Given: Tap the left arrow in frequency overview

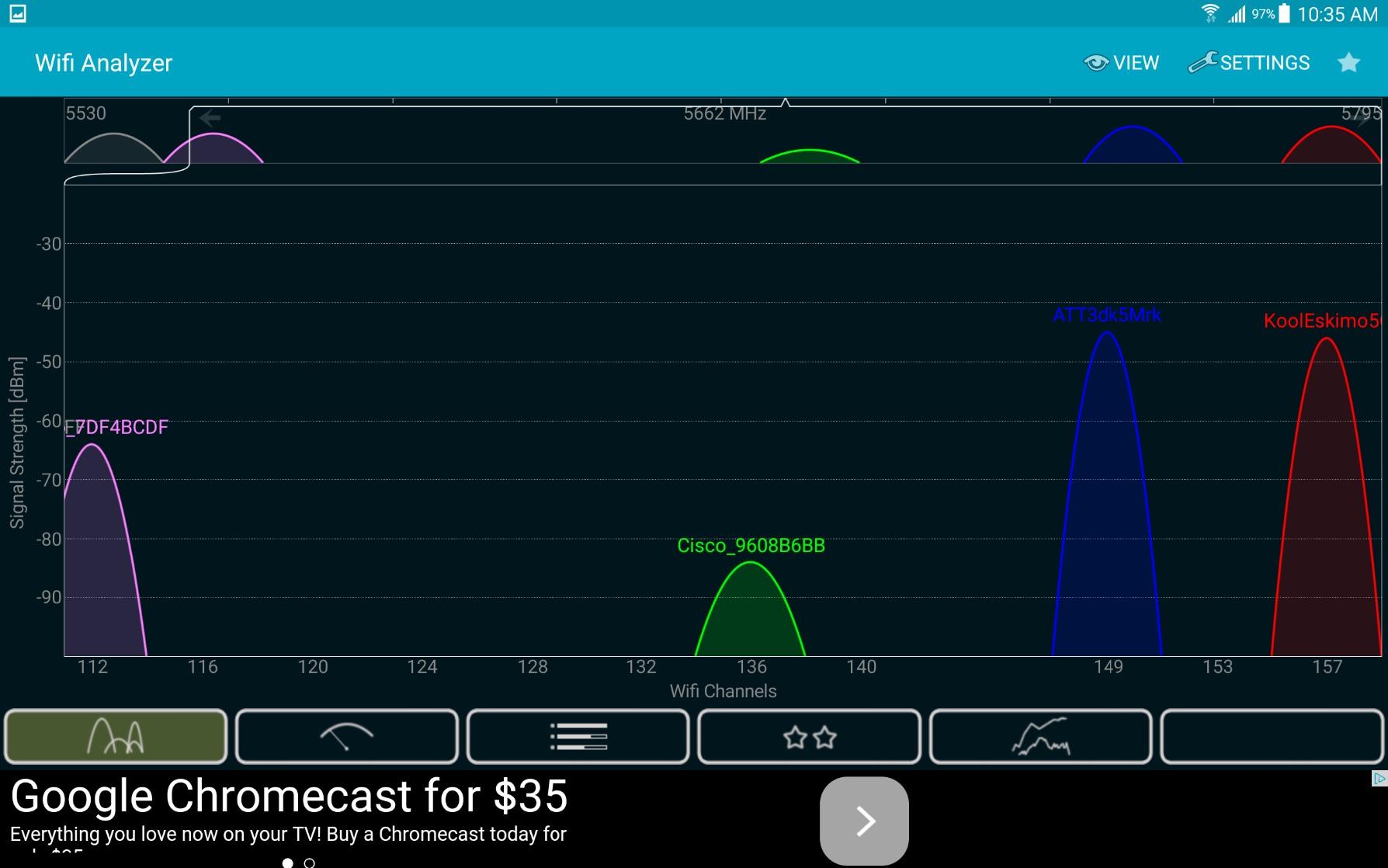Looking at the screenshot, I should (210, 118).
